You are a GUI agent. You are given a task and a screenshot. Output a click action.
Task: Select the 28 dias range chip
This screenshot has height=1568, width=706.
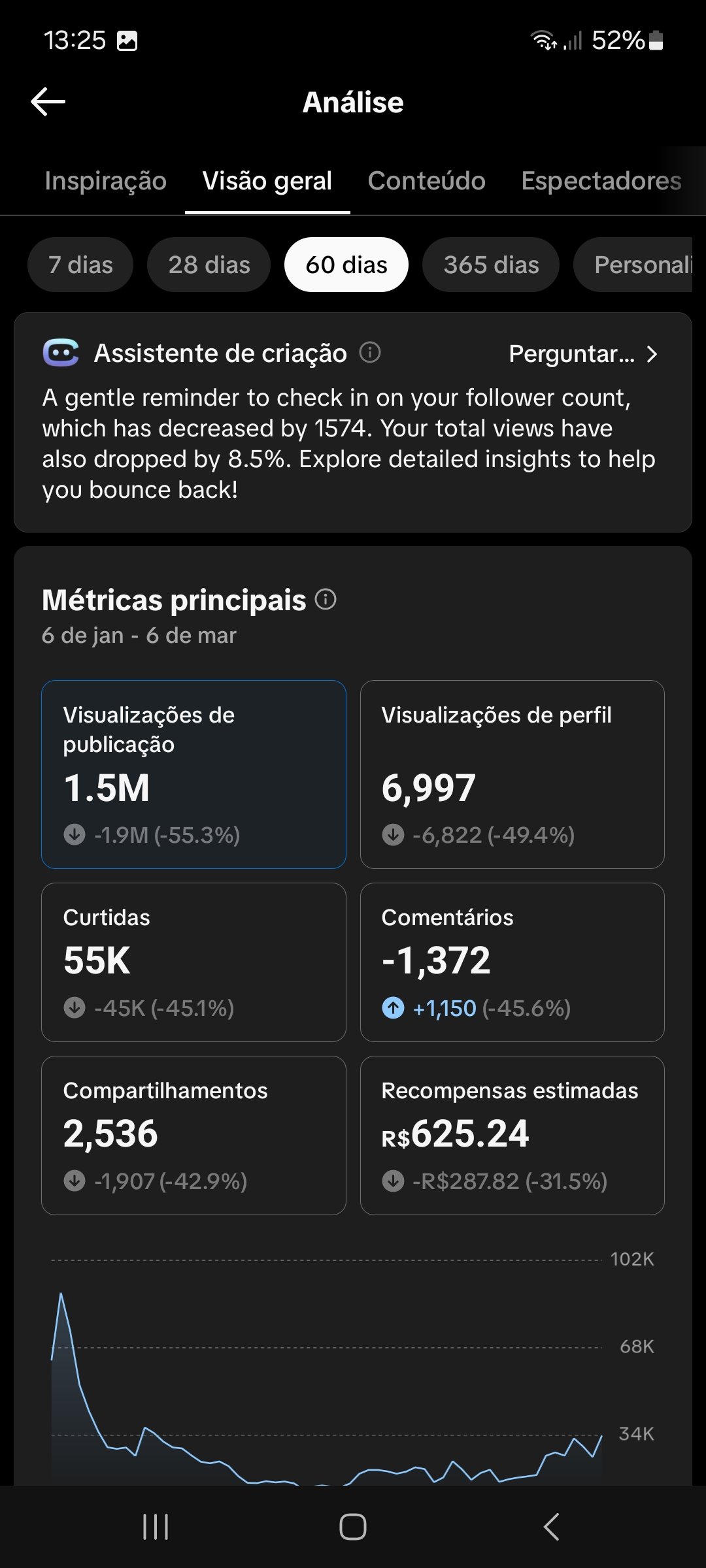pyautogui.click(x=209, y=265)
